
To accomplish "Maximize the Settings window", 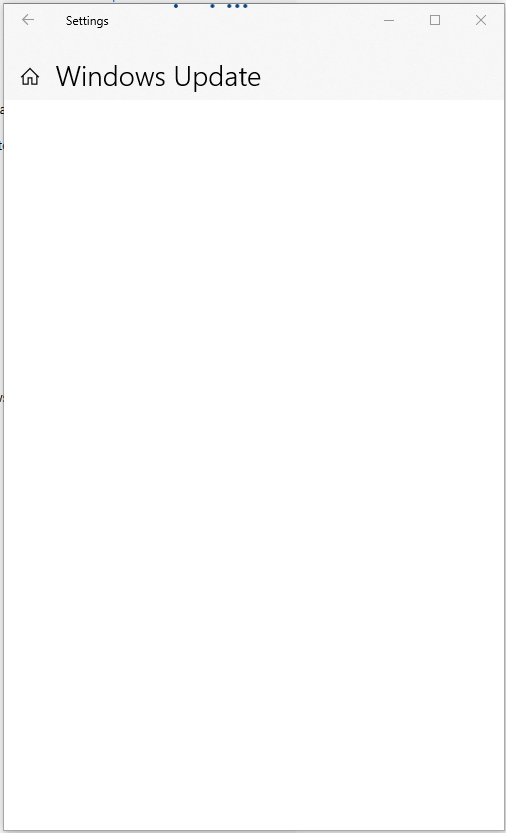I will coord(435,20).
